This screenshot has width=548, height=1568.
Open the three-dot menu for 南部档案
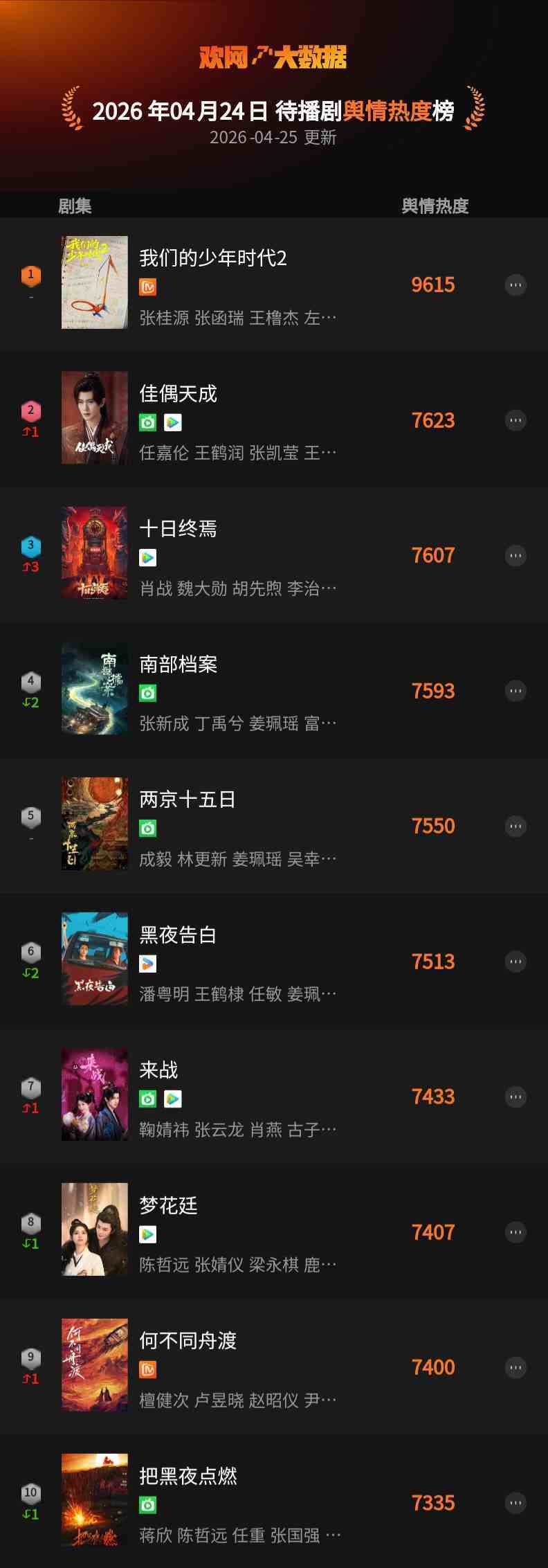[515, 691]
